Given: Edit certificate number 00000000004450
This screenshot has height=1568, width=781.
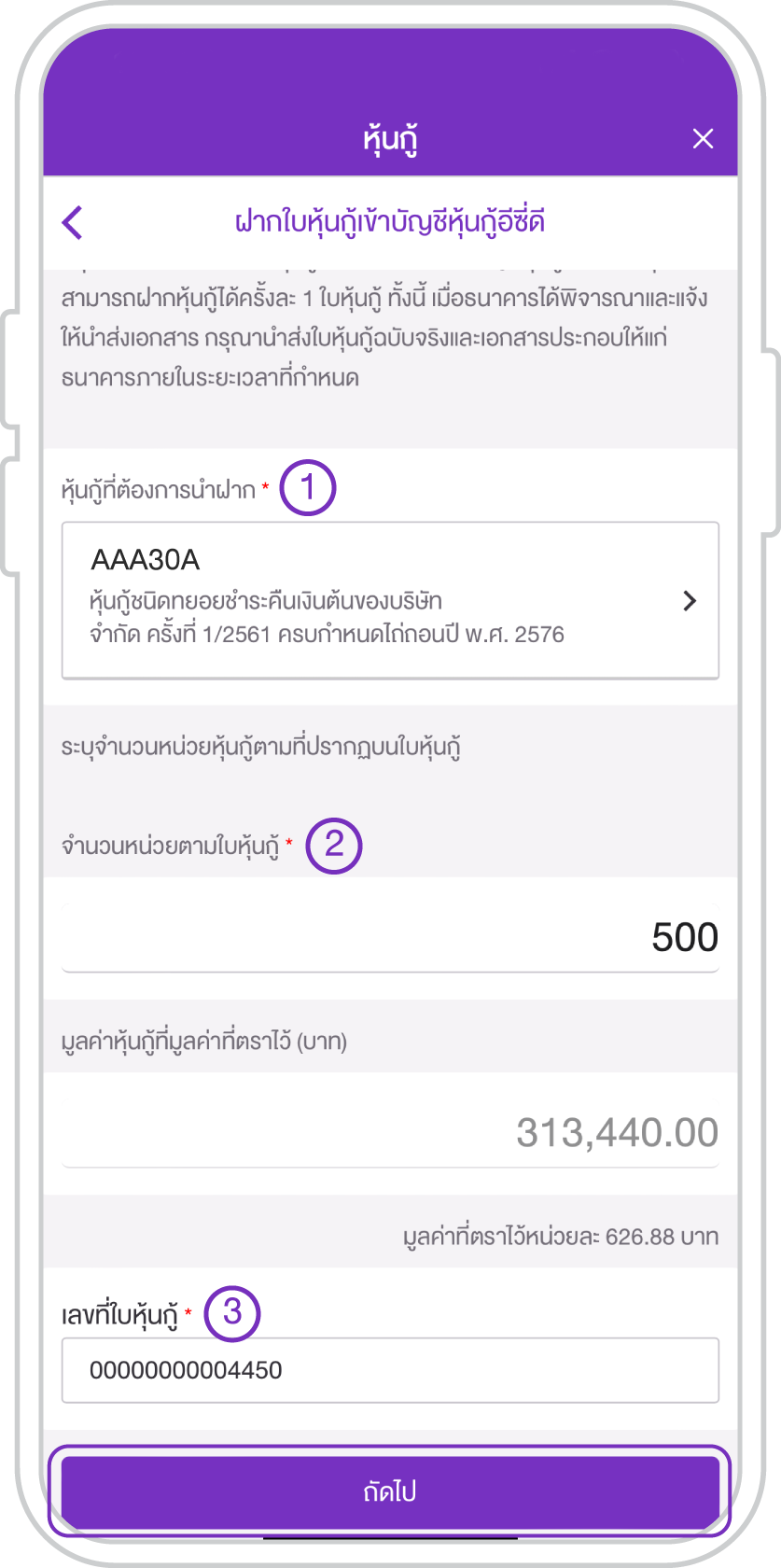Looking at the screenshot, I should pyautogui.click(x=390, y=1370).
